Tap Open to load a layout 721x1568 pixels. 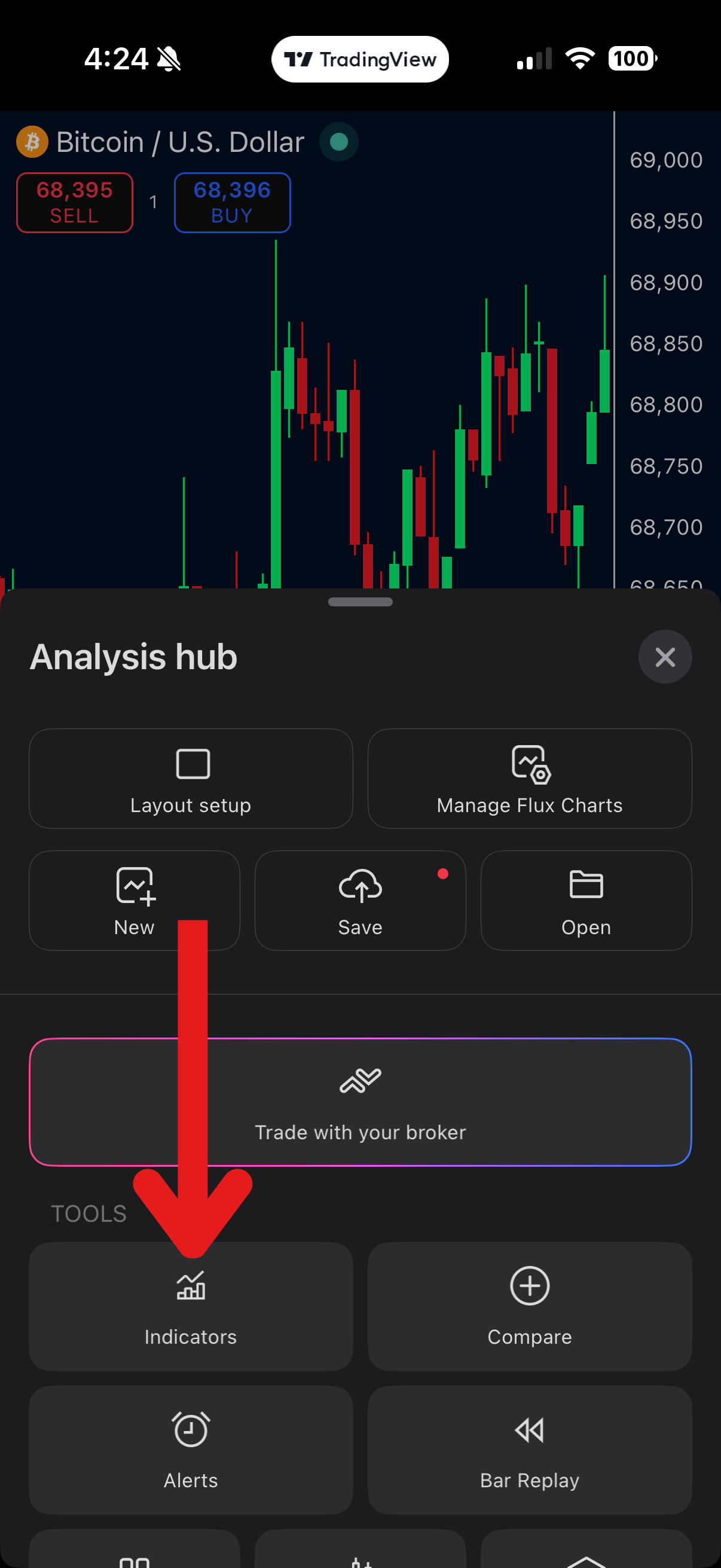tap(585, 899)
